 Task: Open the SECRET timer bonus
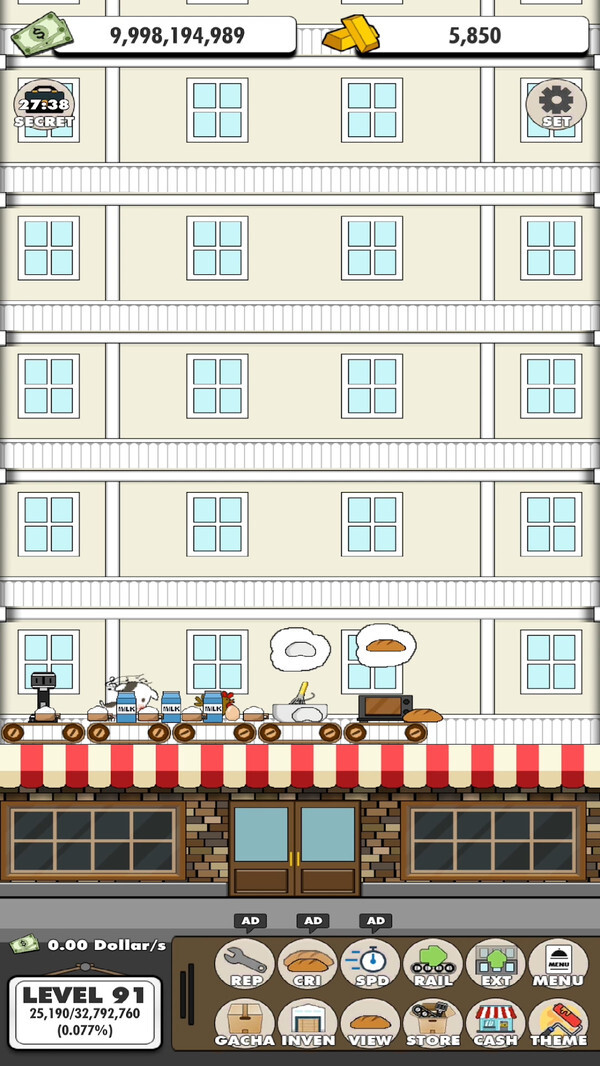pyautogui.click(x=44, y=103)
